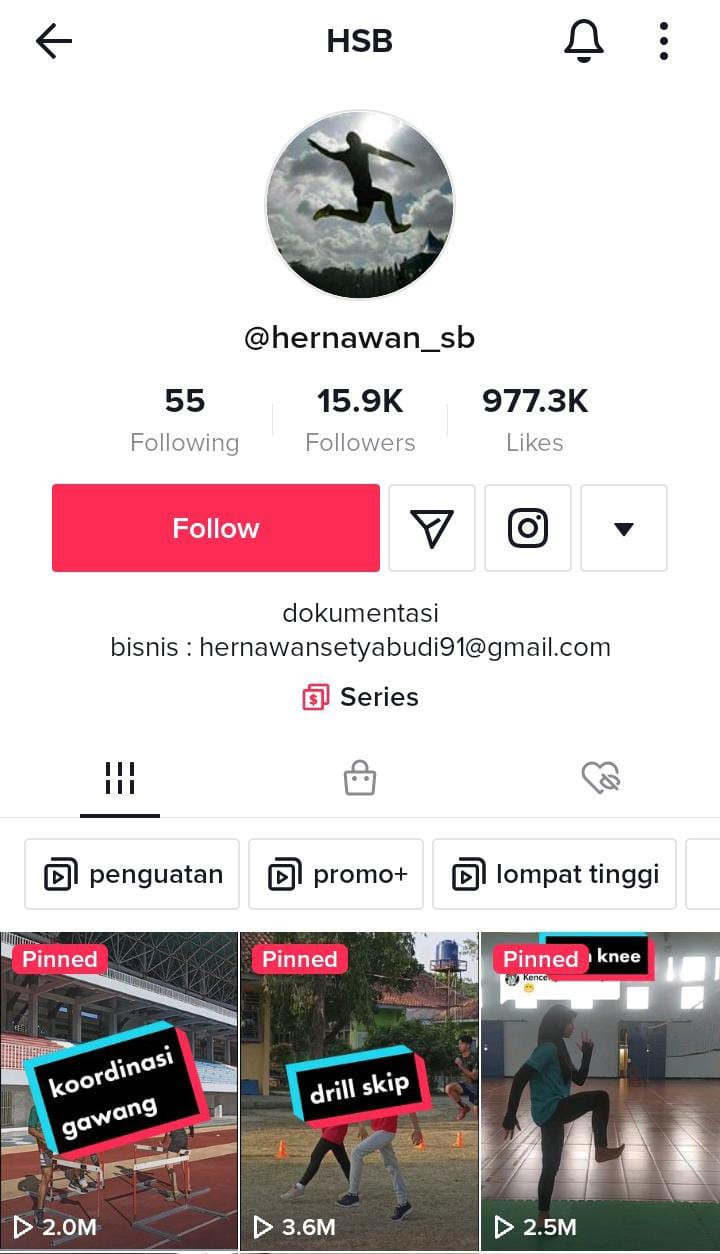Switch to the liked videos tab
The image size is (720, 1254).
pyautogui.click(x=601, y=778)
